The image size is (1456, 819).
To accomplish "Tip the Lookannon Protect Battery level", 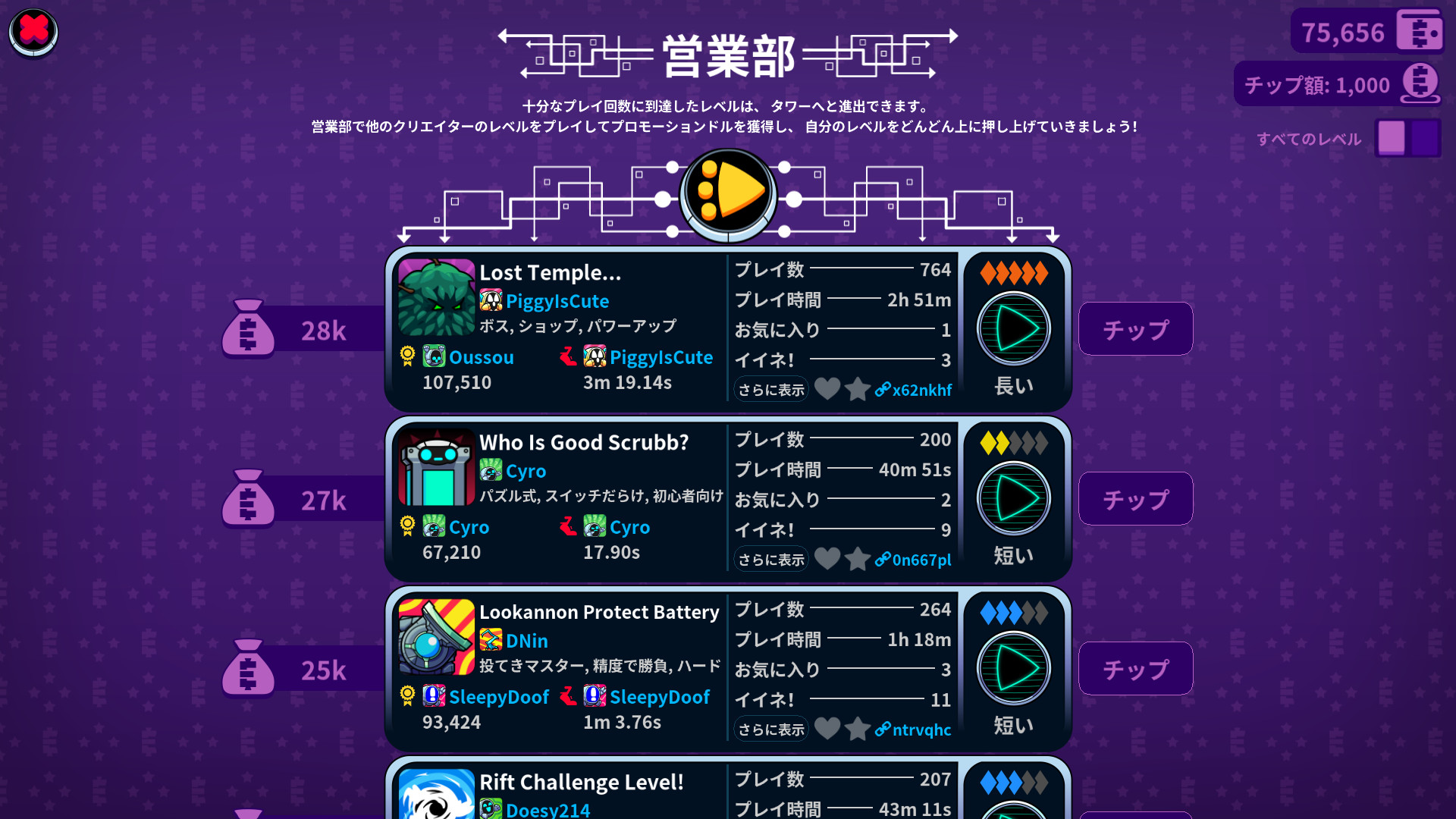I will pos(1135,669).
